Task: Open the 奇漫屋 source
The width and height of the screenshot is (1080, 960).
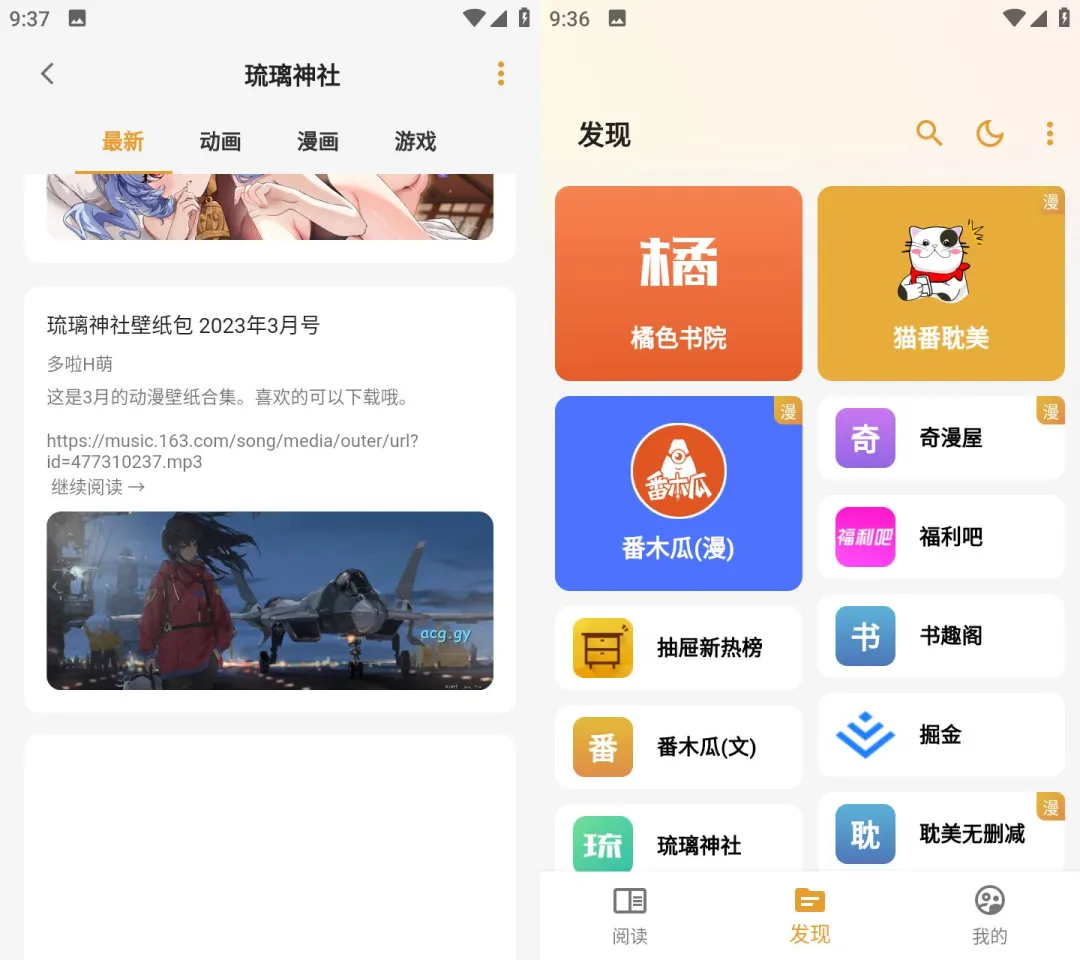Action: (940, 438)
